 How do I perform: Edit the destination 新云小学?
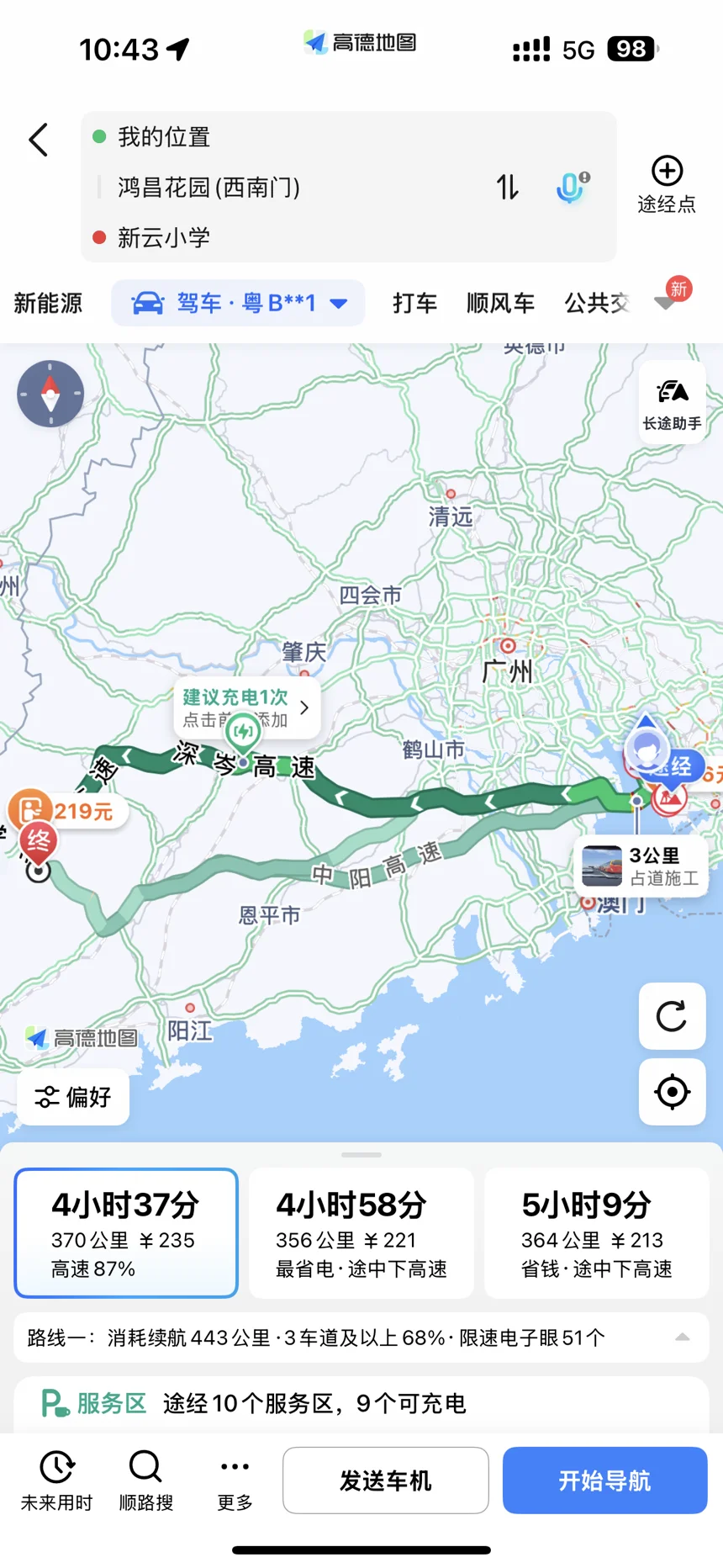164,238
